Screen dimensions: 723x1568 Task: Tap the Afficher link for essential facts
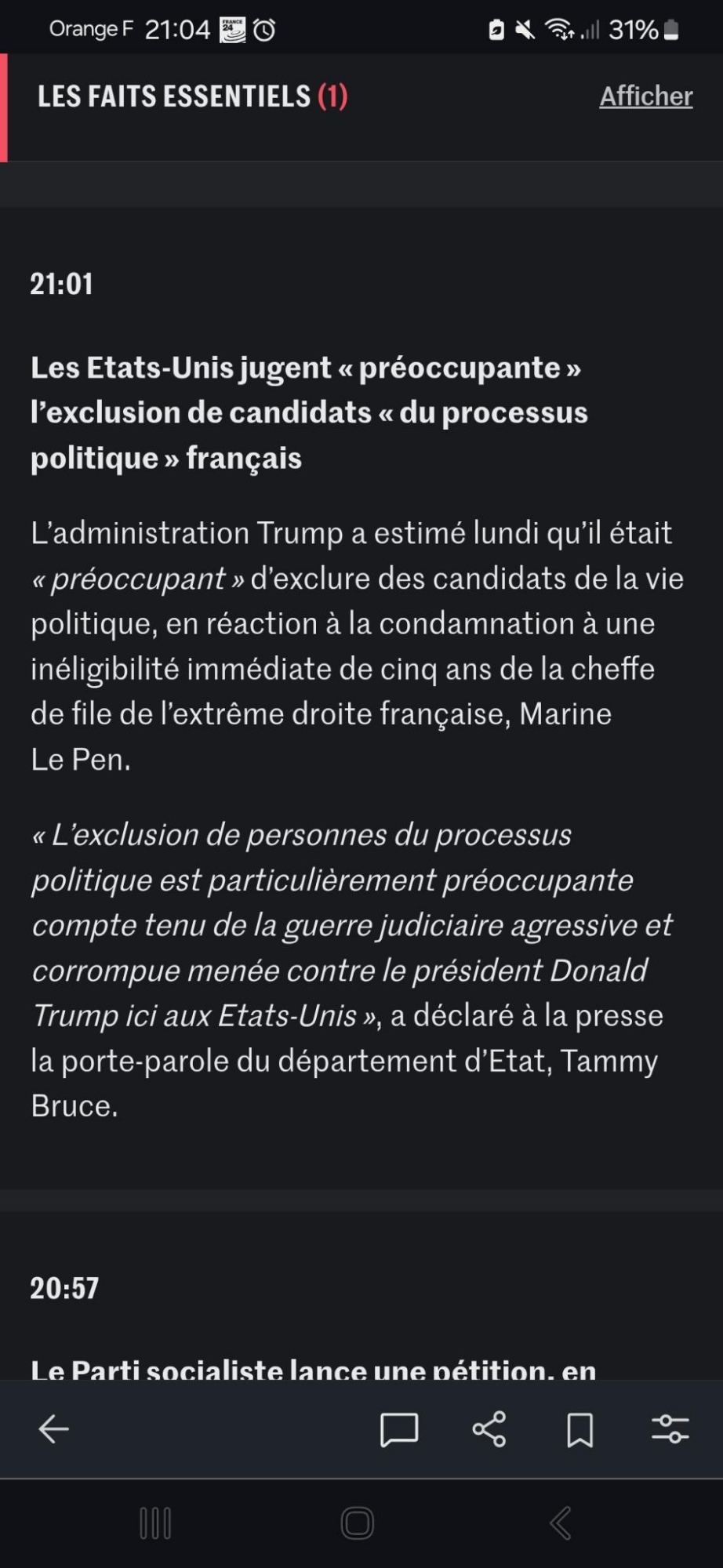tap(645, 96)
